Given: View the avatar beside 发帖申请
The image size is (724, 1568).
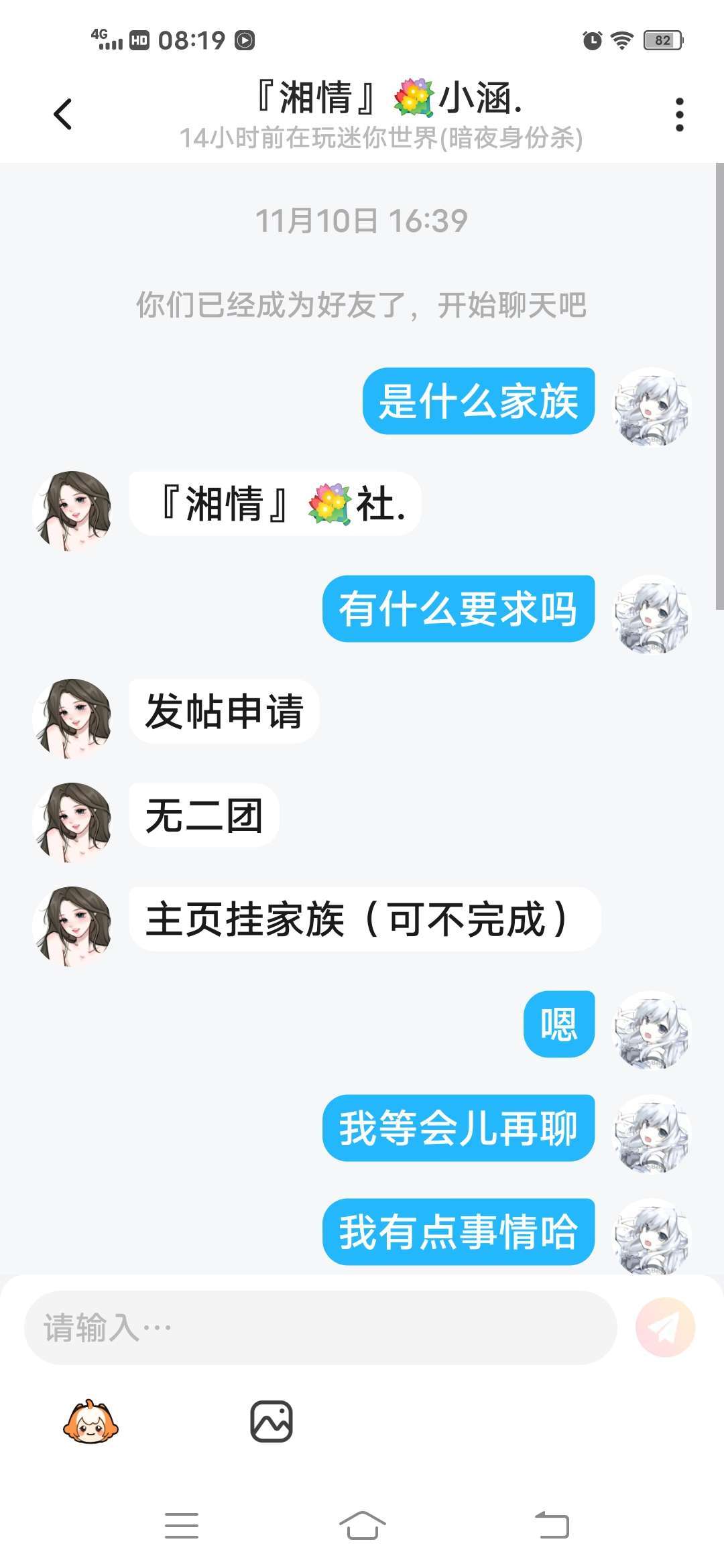Looking at the screenshot, I should click(72, 718).
